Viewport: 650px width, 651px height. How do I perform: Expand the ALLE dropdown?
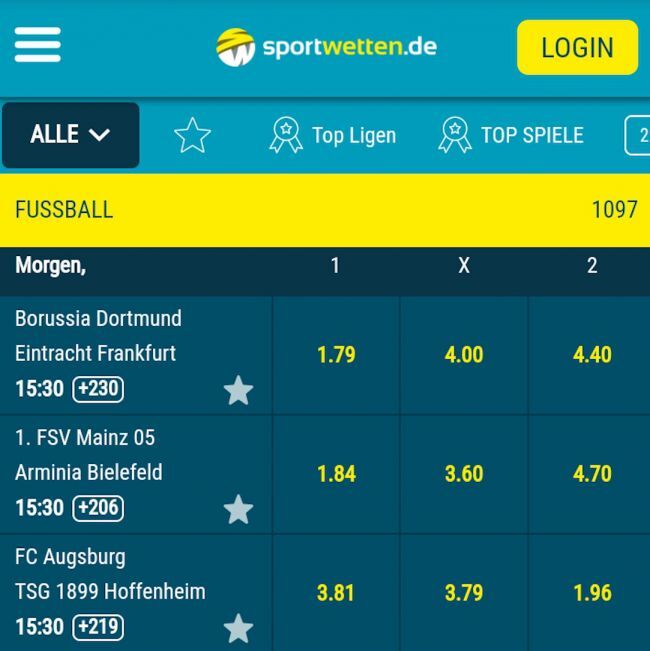click(x=70, y=135)
